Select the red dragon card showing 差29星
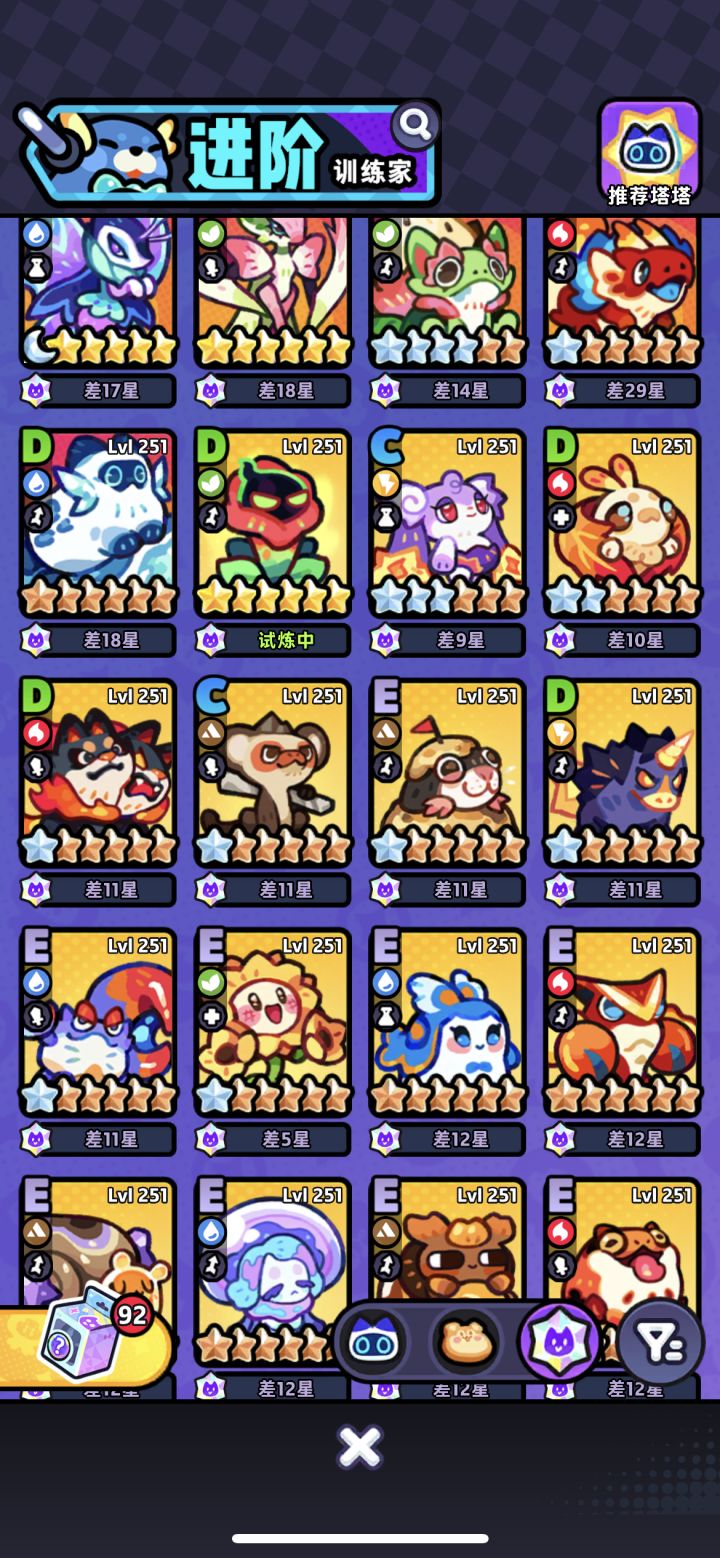 623,312
